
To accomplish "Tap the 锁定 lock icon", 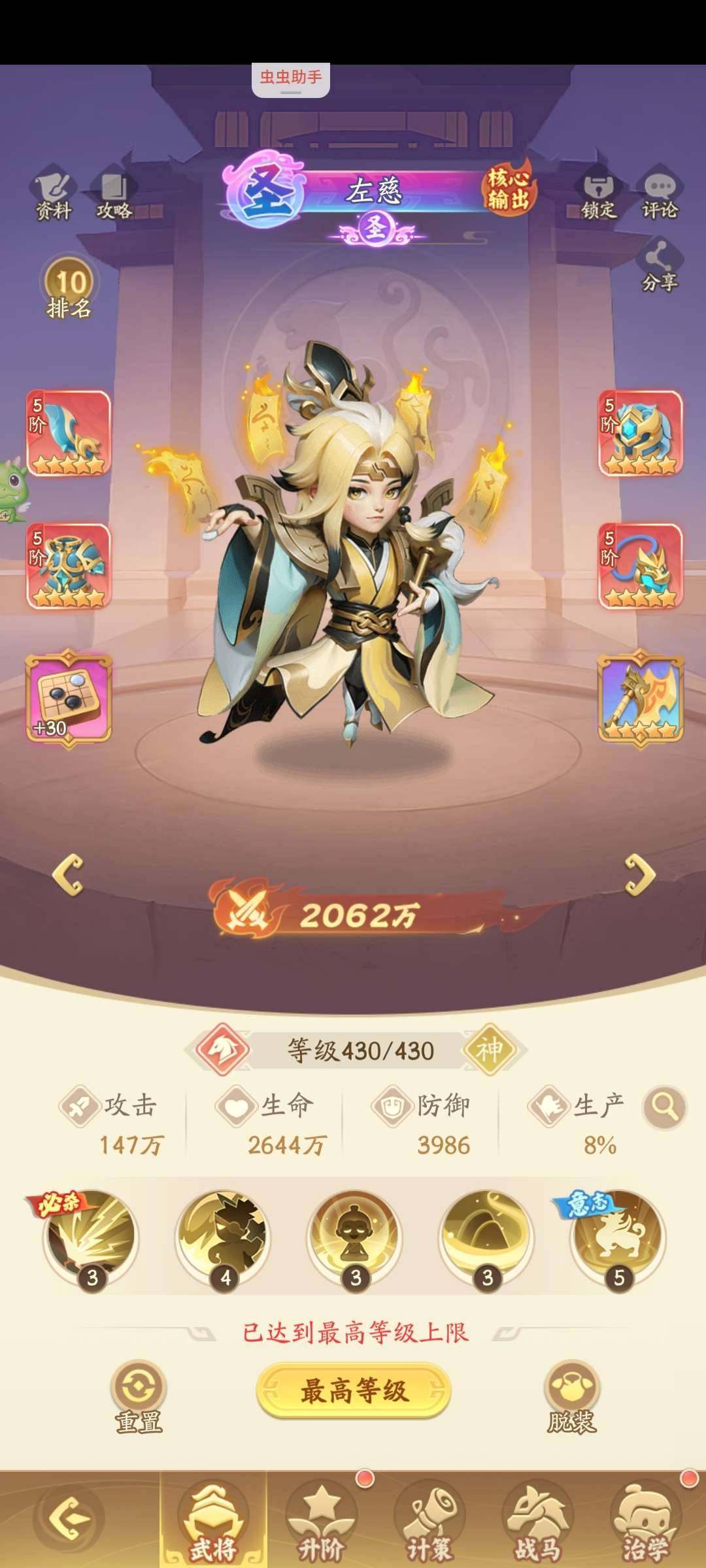I will coord(598,195).
